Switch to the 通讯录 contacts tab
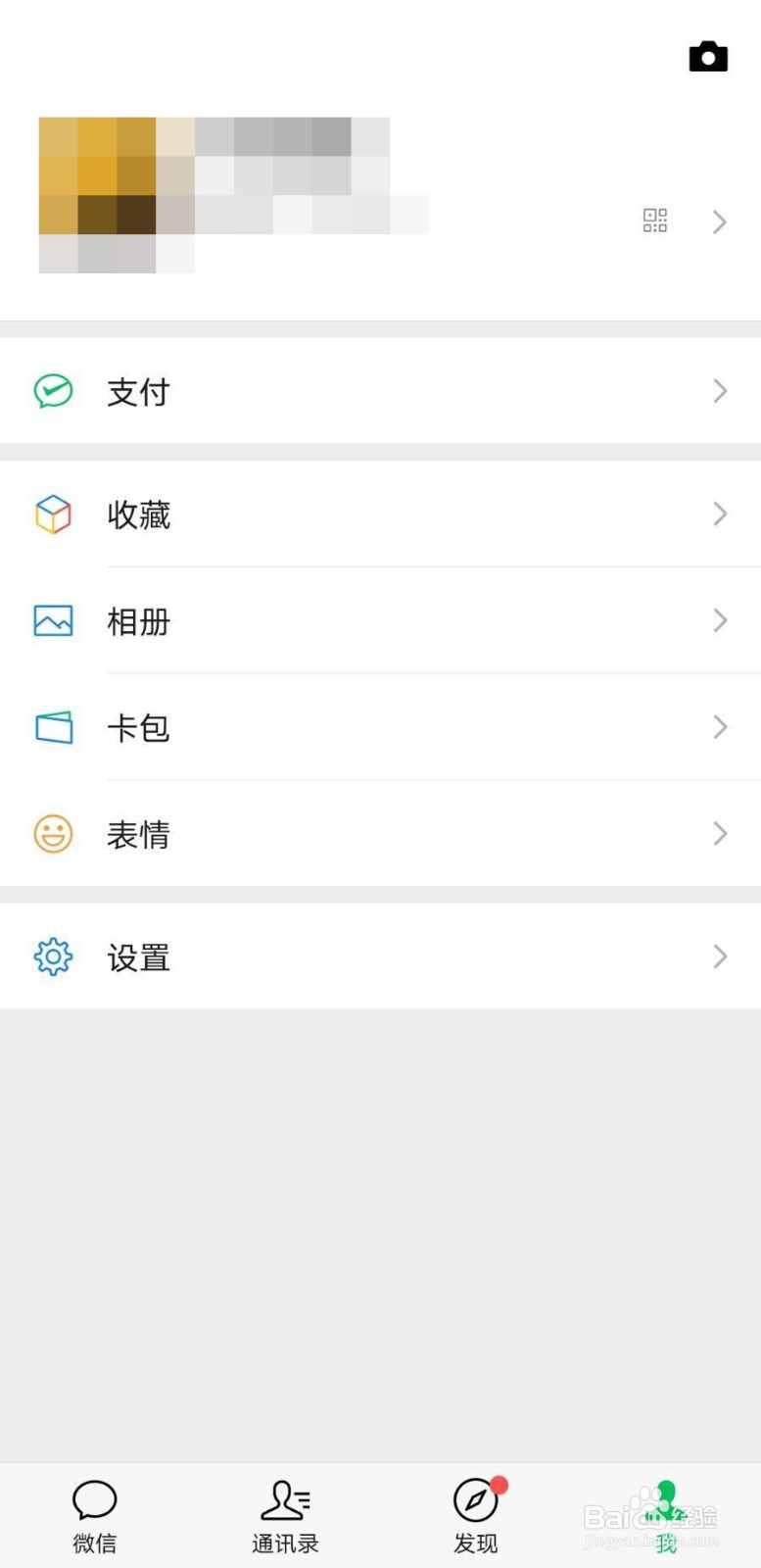 coord(285,1515)
